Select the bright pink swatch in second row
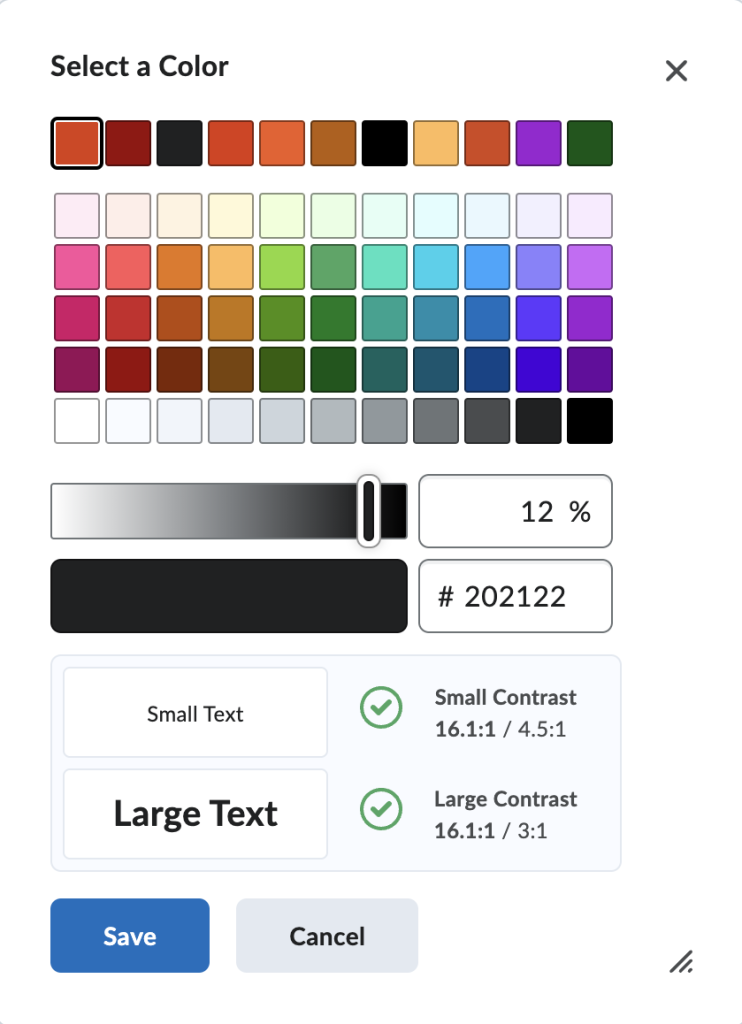The height and width of the screenshot is (1024, 742). pos(75,266)
